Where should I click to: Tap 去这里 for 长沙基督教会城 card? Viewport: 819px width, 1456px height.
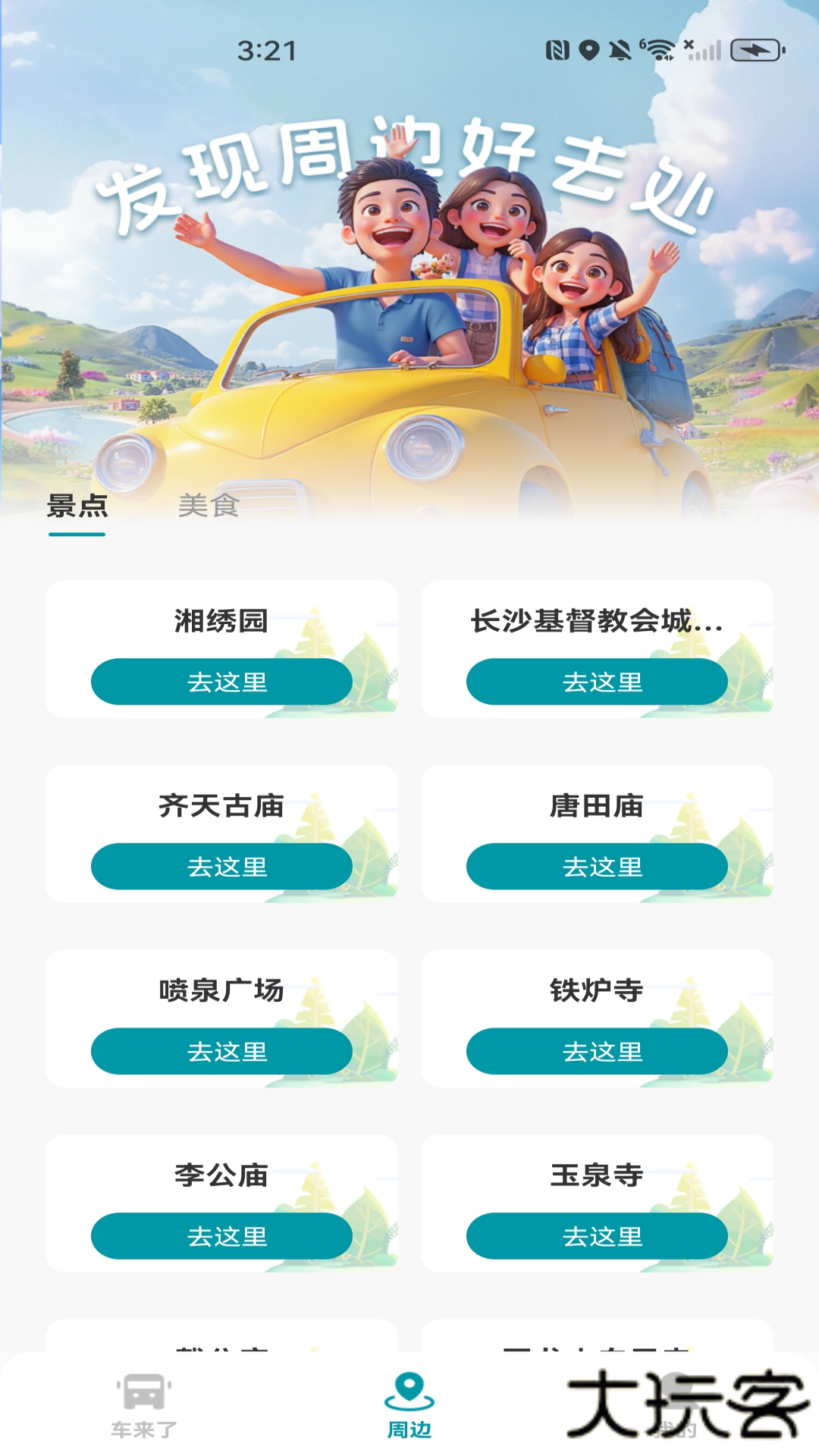pyautogui.click(x=596, y=683)
